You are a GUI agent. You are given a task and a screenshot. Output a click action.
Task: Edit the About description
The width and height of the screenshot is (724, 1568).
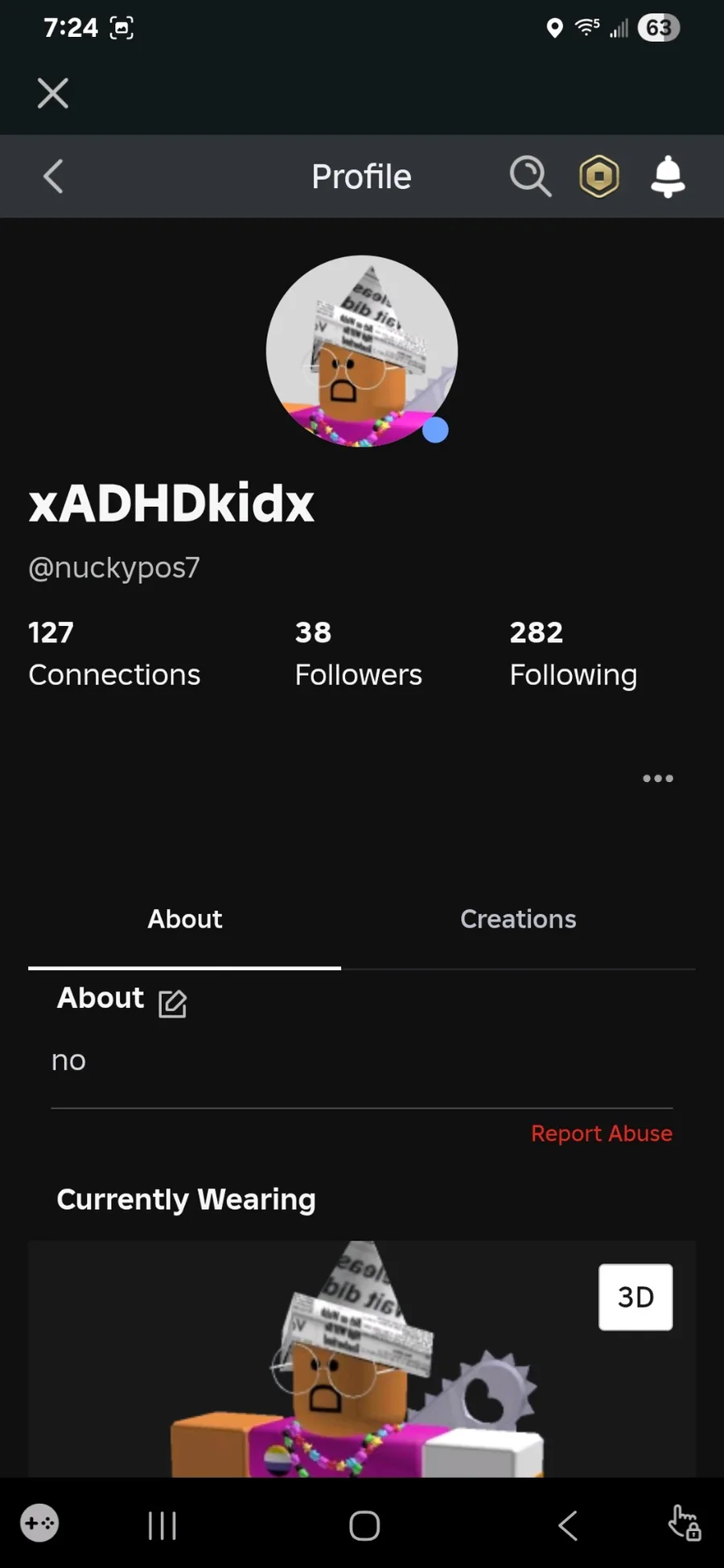click(x=173, y=1003)
